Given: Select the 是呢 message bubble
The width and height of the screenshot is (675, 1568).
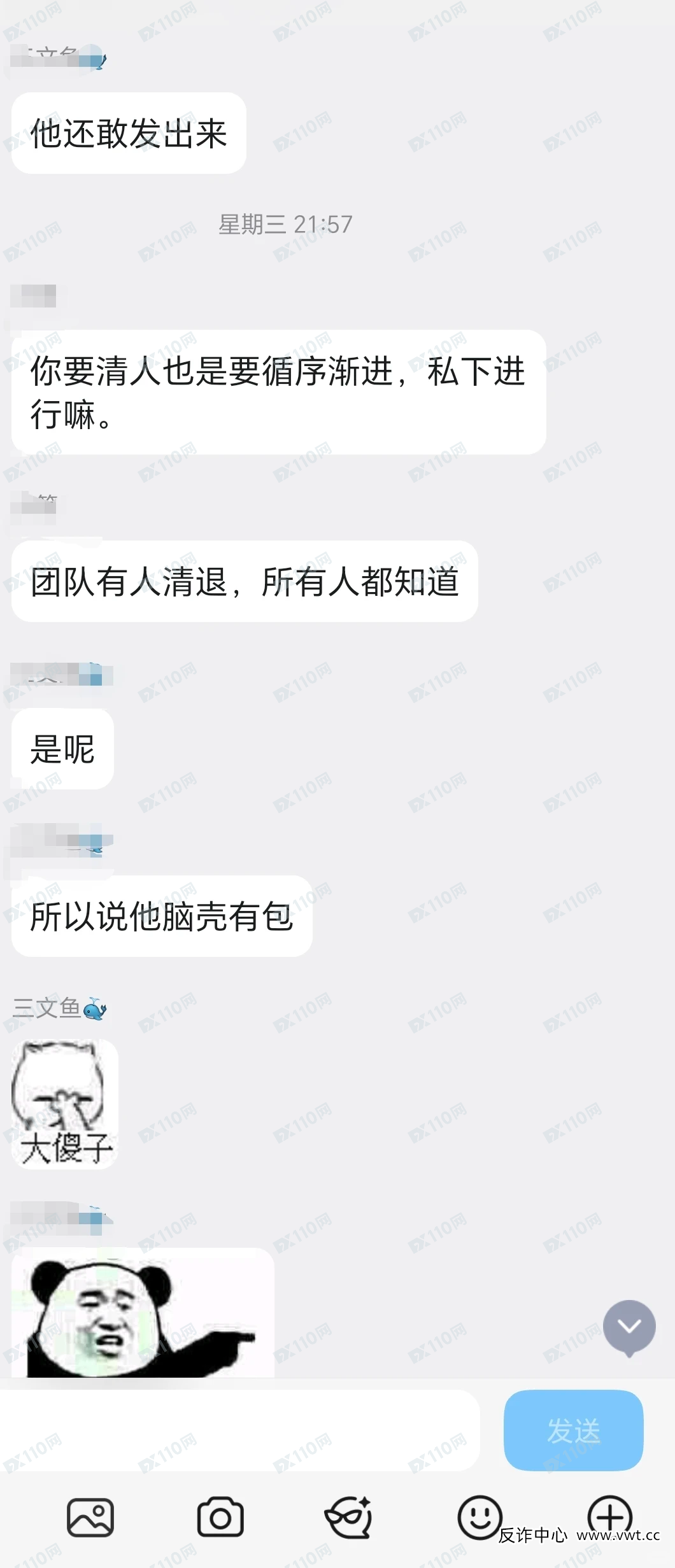Looking at the screenshot, I should click(x=62, y=750).
